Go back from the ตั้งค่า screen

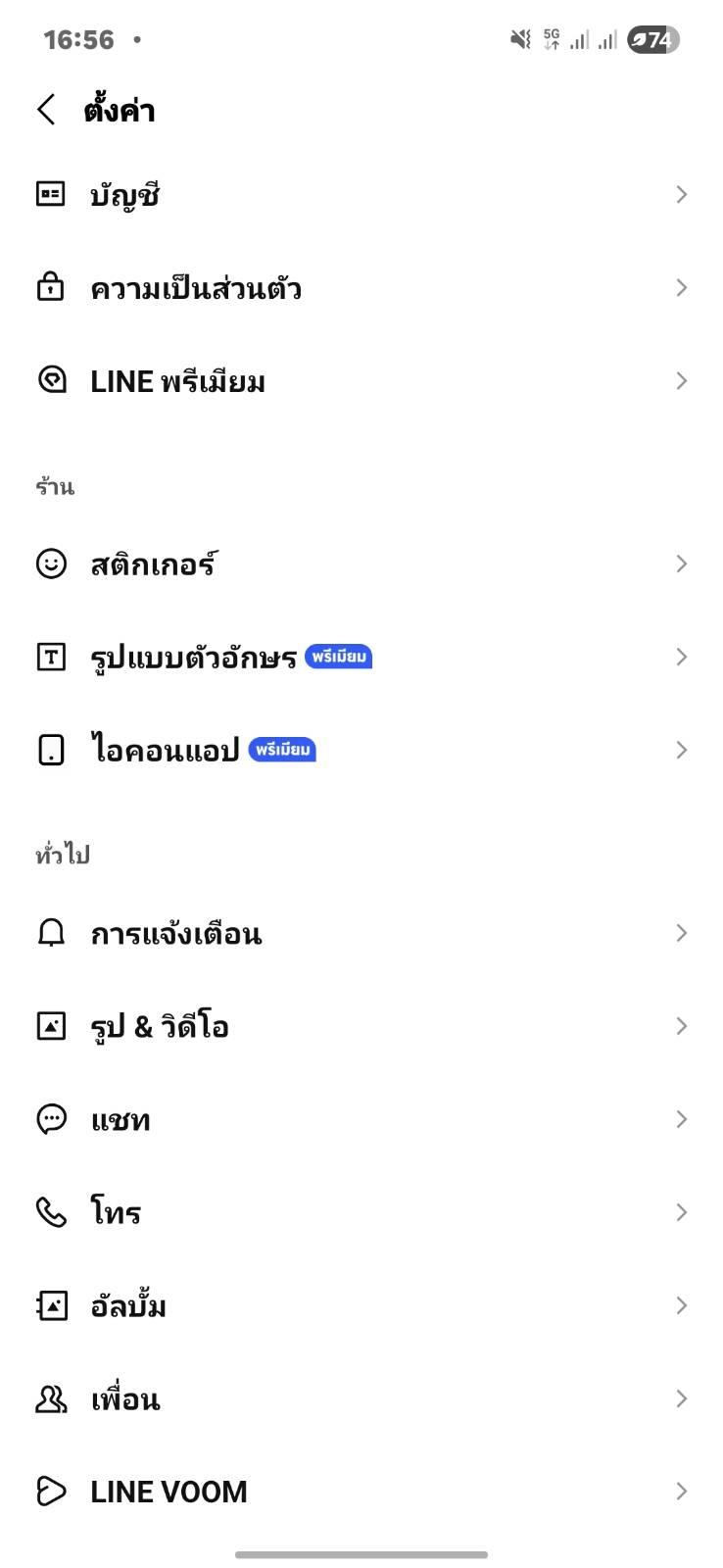coord(46,109)
